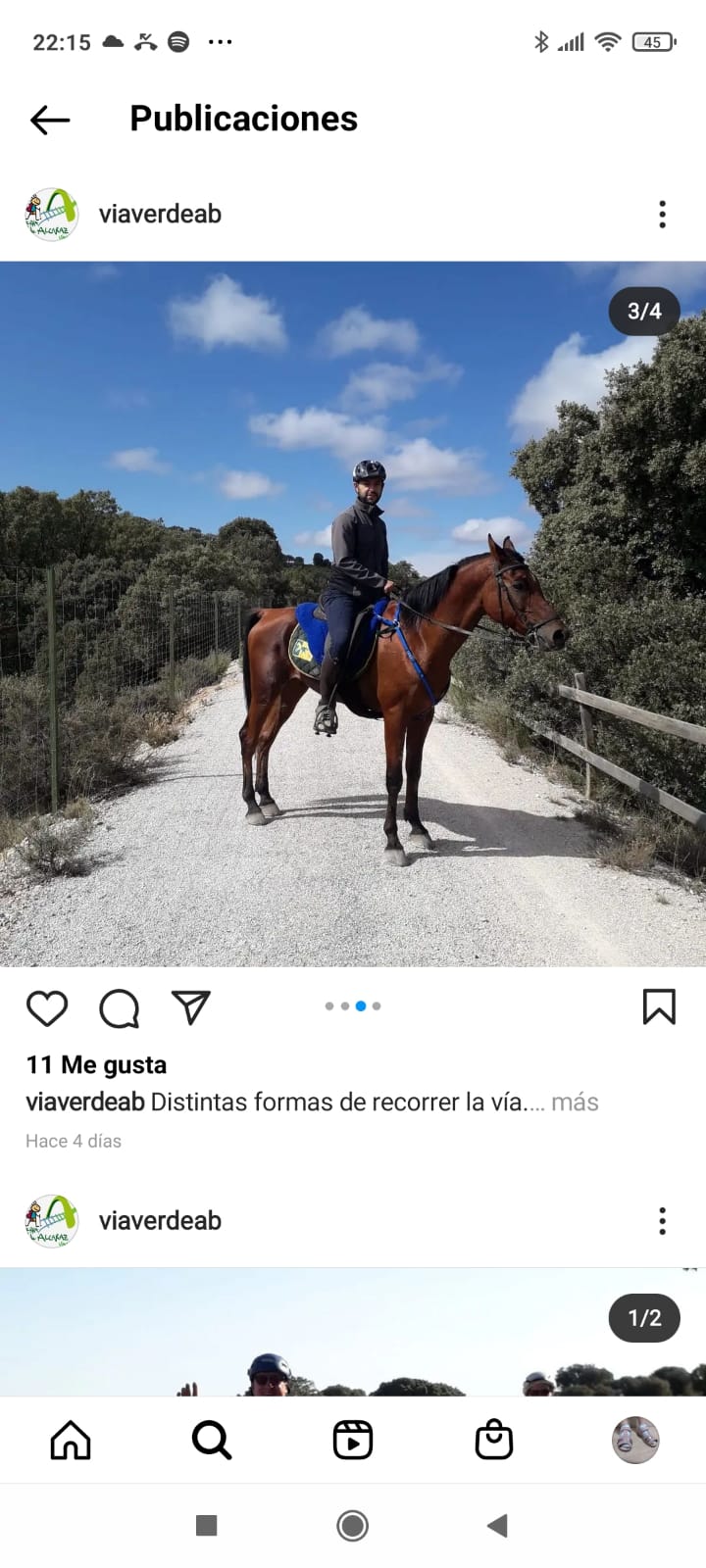
Task: Tap the system home circle button
Action: pos(352,1525)
